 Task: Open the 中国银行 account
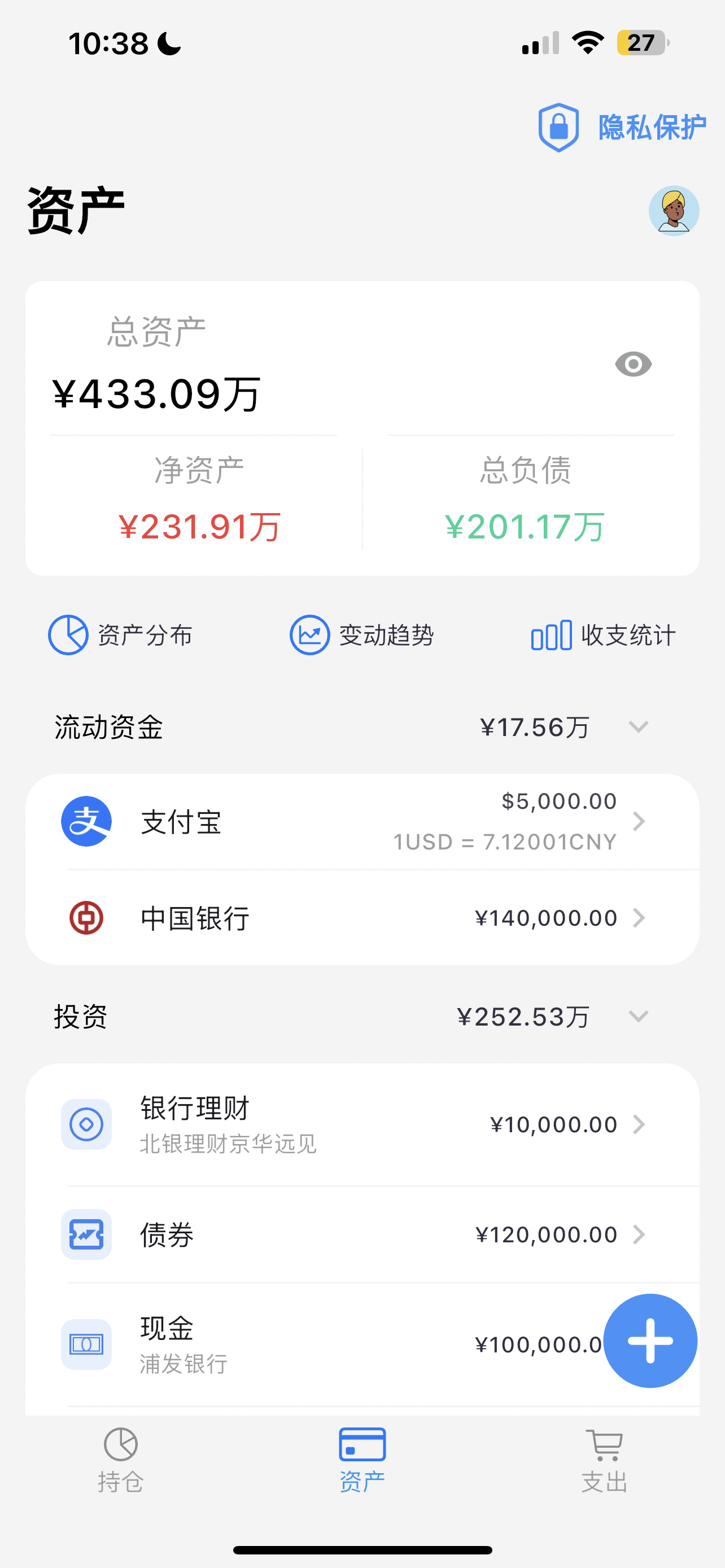(361, 918)
